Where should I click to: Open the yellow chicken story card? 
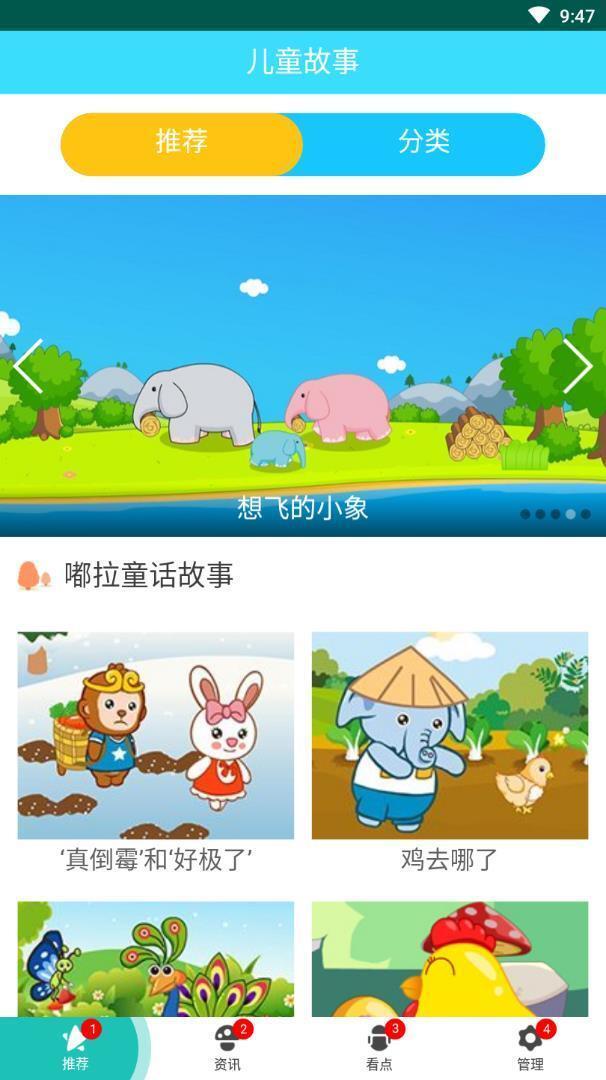[449, 958]
